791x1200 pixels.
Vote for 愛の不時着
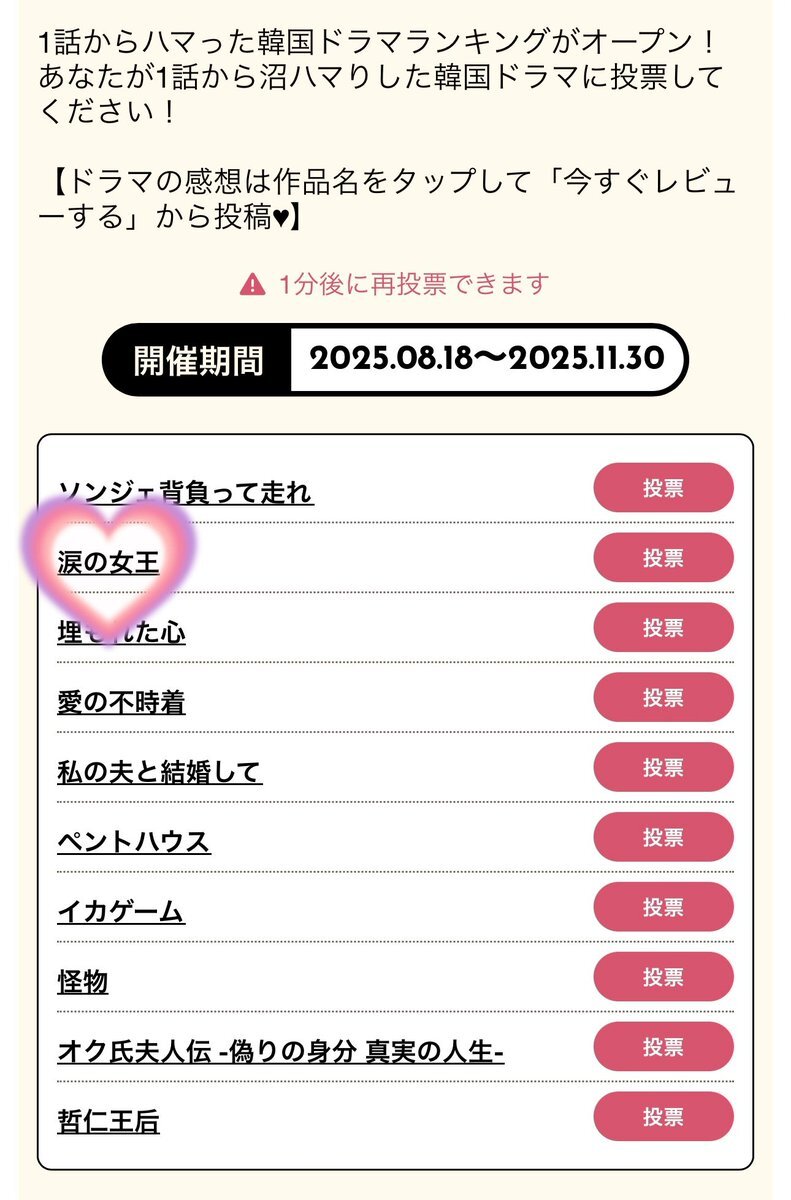[x=663, y=698]
